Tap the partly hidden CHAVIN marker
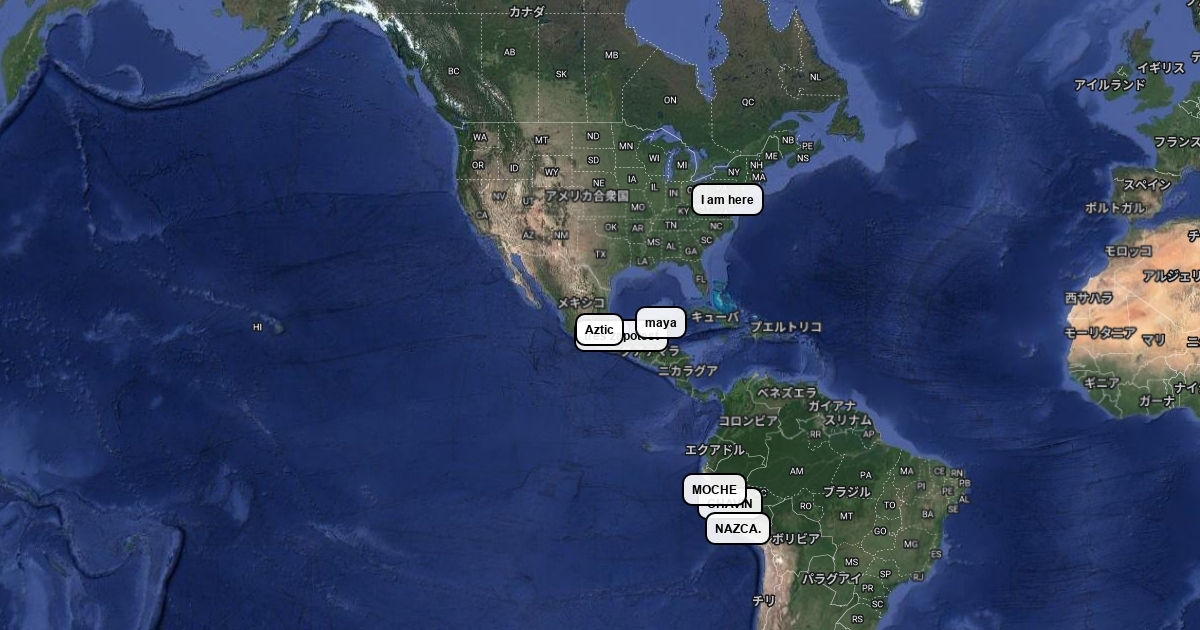1200x630 pixels. (x=753, y=505)
